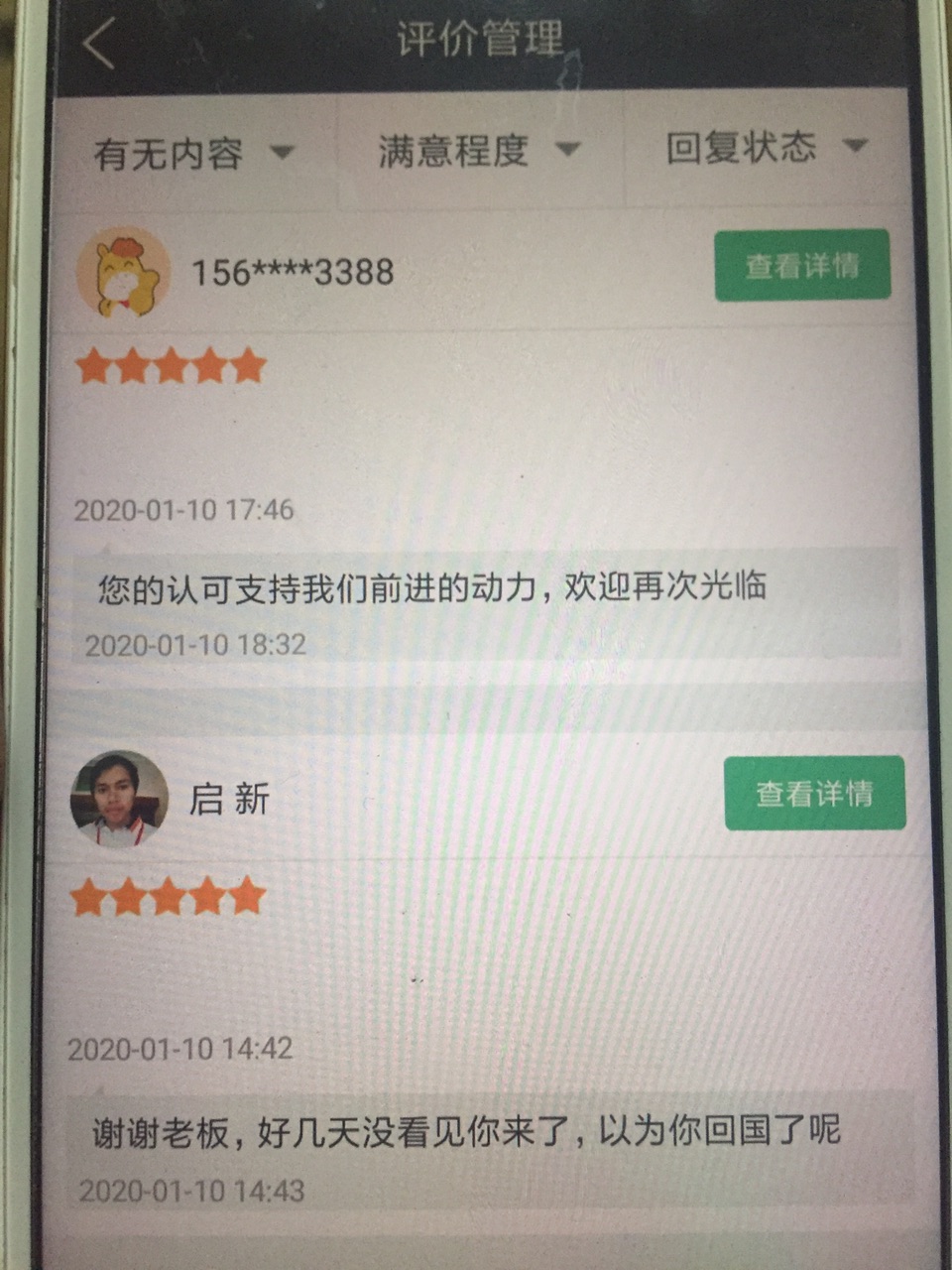Tap 查看详情 for 156****3388's review
Image resolution: width=952 pixels, height=1270 pixels.
(802, 266)
